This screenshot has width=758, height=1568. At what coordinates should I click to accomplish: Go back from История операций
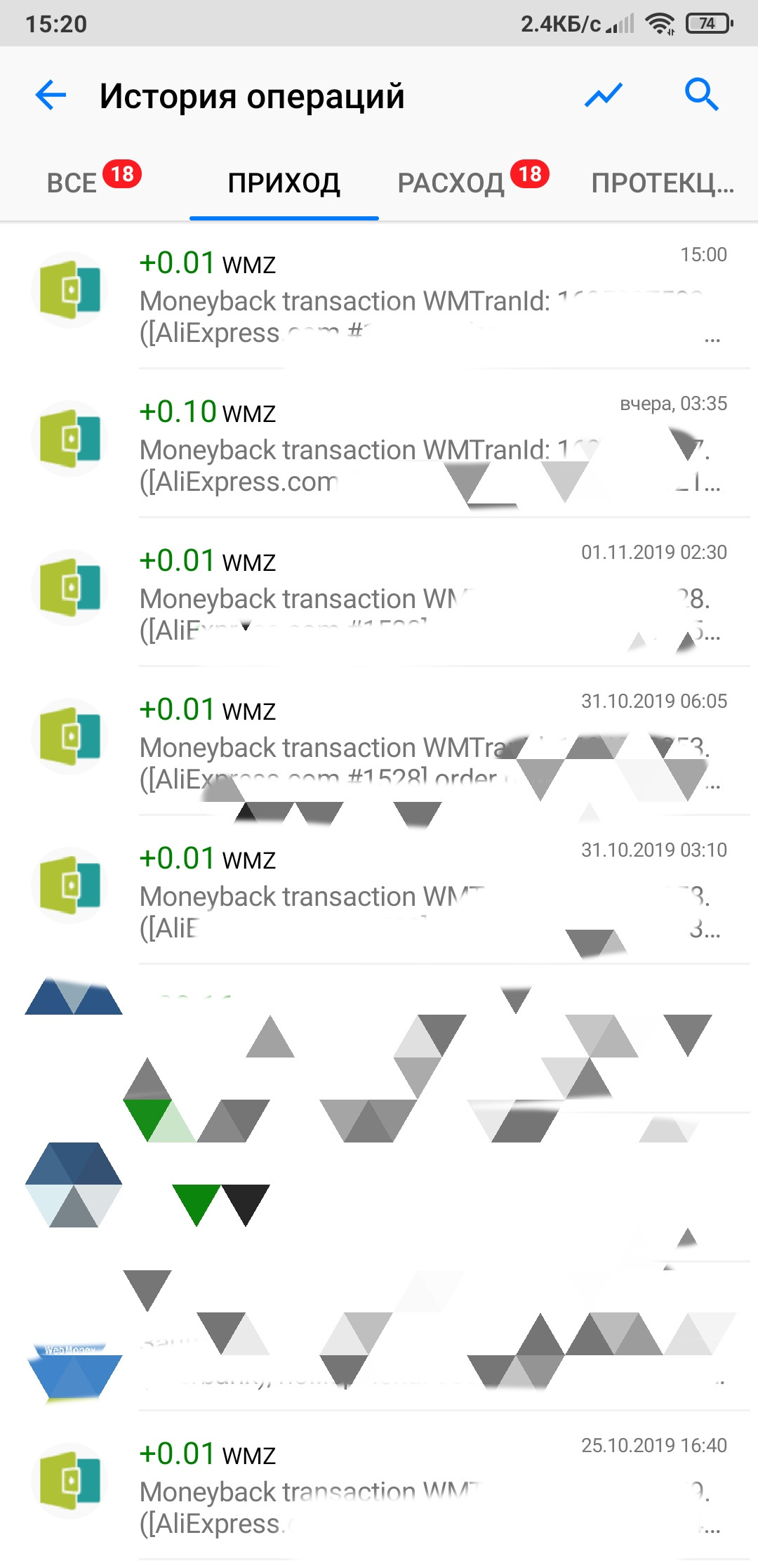(51, 95)
